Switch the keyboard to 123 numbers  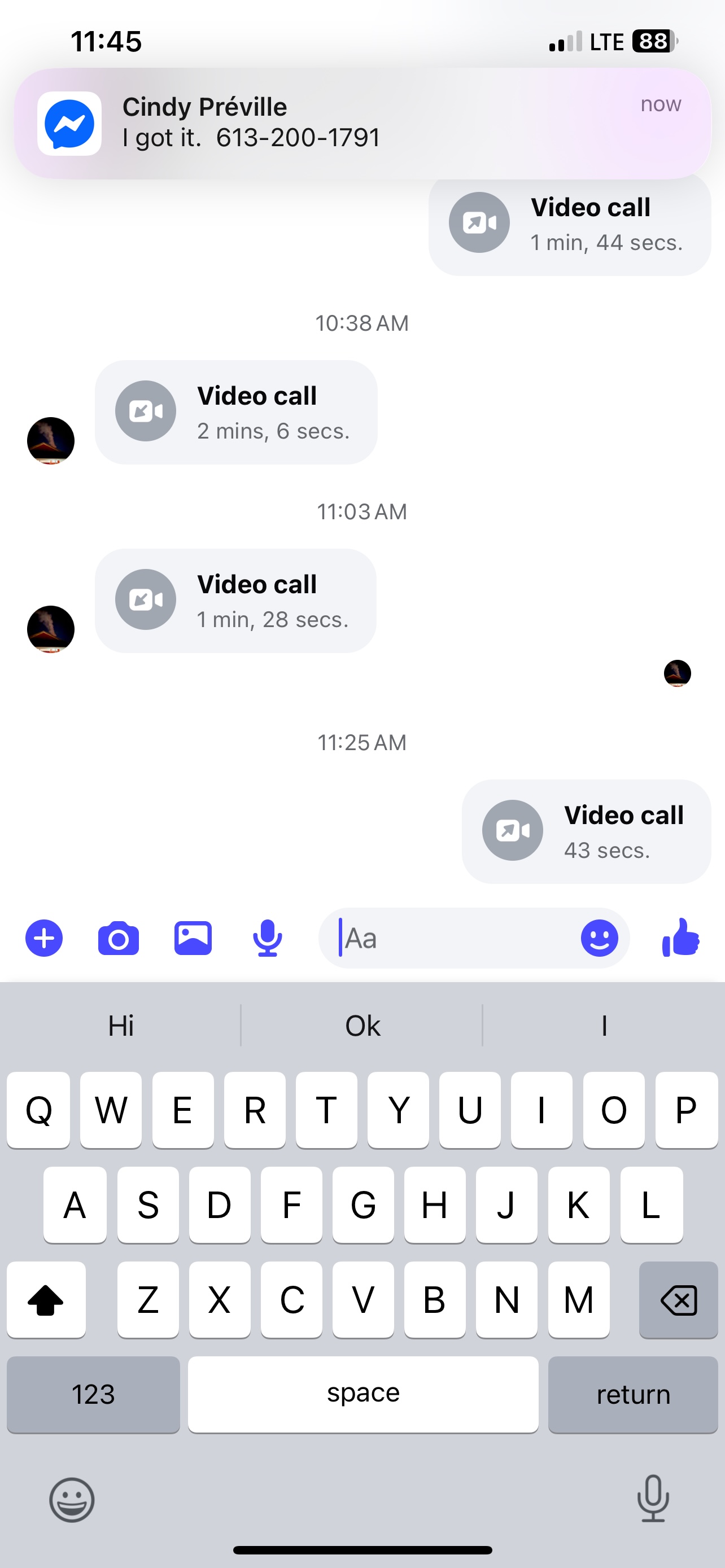coord(93,1395)
